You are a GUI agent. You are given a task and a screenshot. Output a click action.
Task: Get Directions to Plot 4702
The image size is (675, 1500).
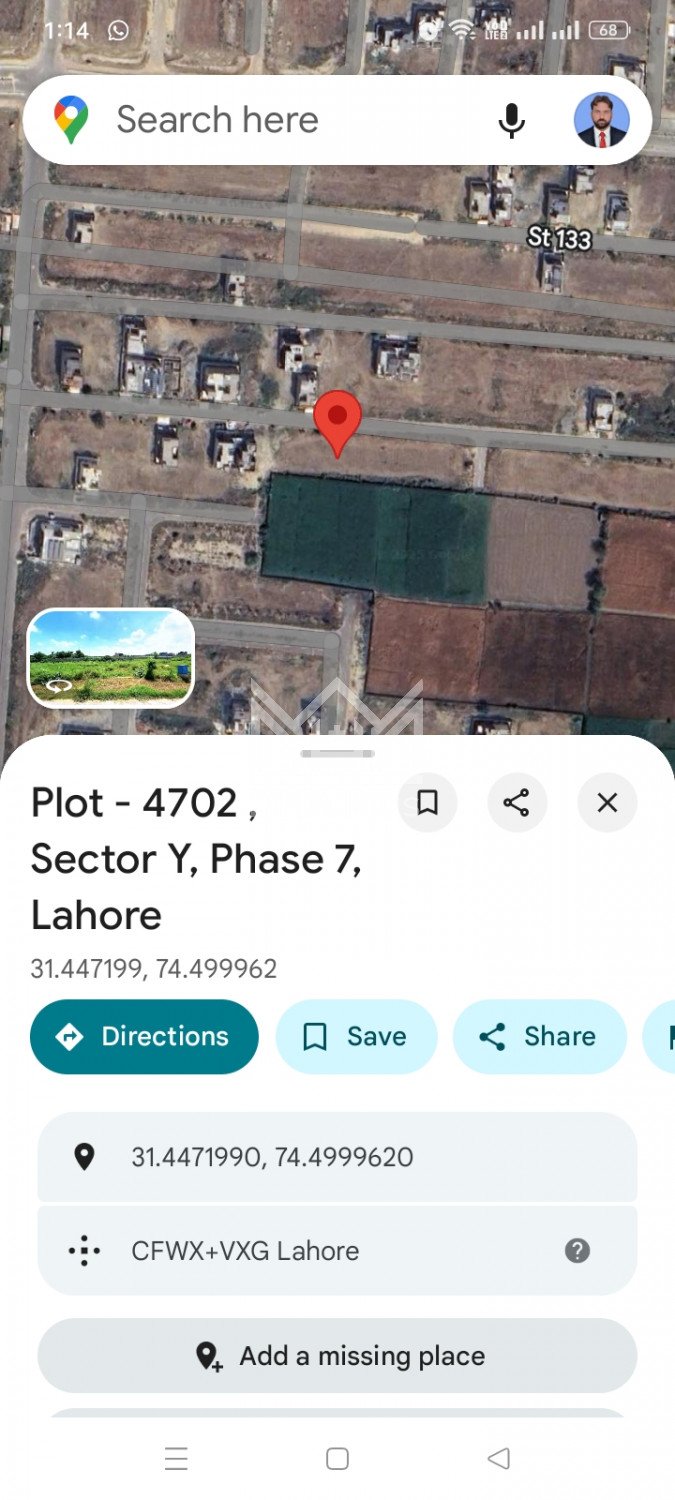pos(144,1036)
